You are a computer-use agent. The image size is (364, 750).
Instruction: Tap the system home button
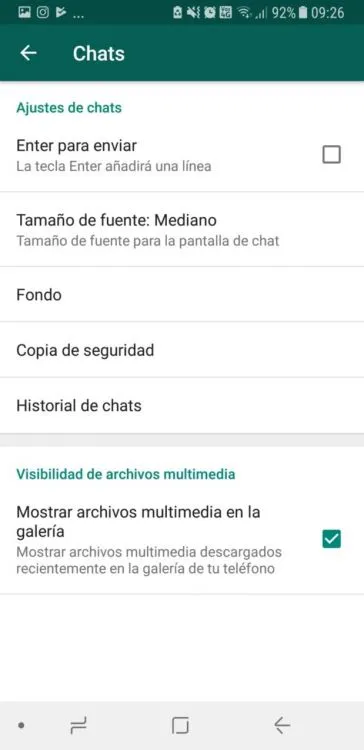click(180, 726)
